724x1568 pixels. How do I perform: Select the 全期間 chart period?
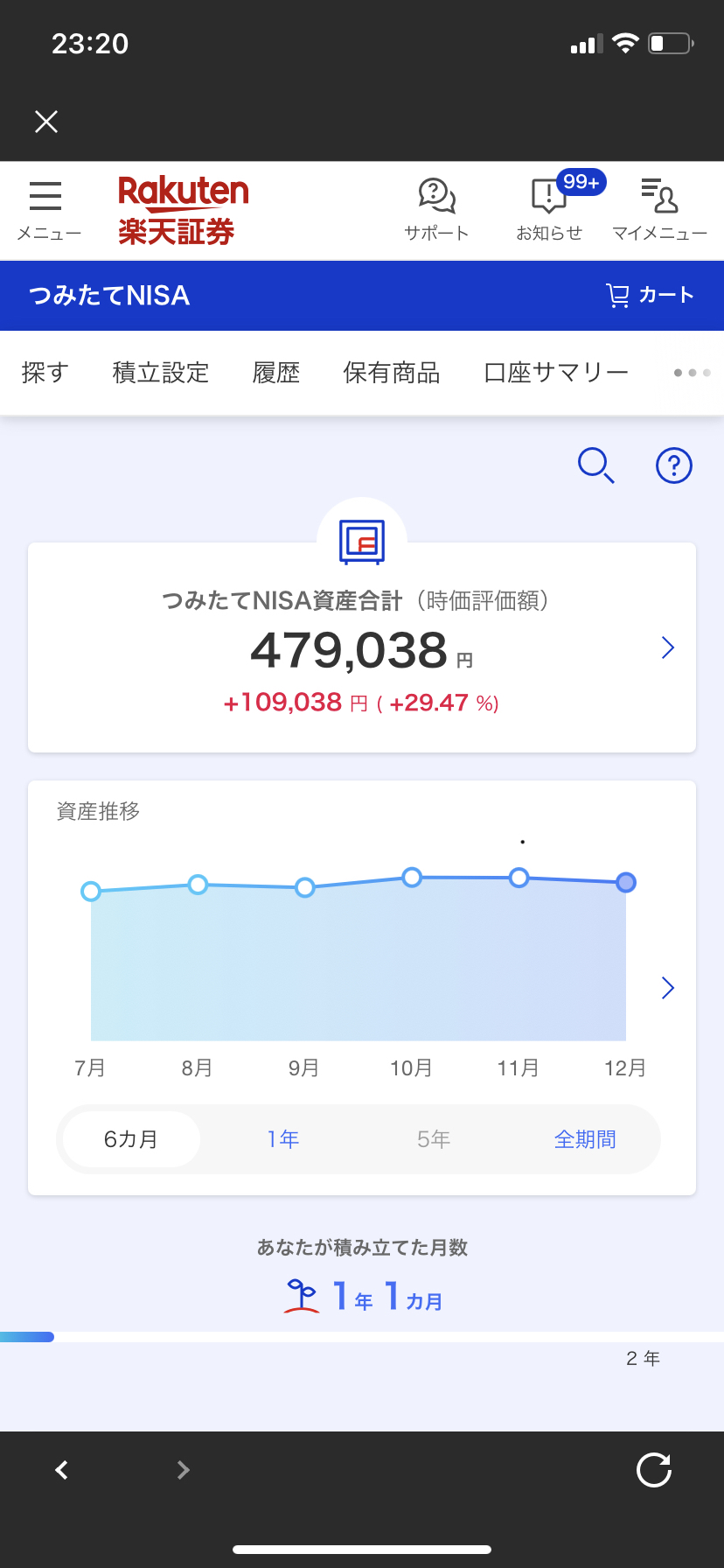click(x=585, y=1139)
